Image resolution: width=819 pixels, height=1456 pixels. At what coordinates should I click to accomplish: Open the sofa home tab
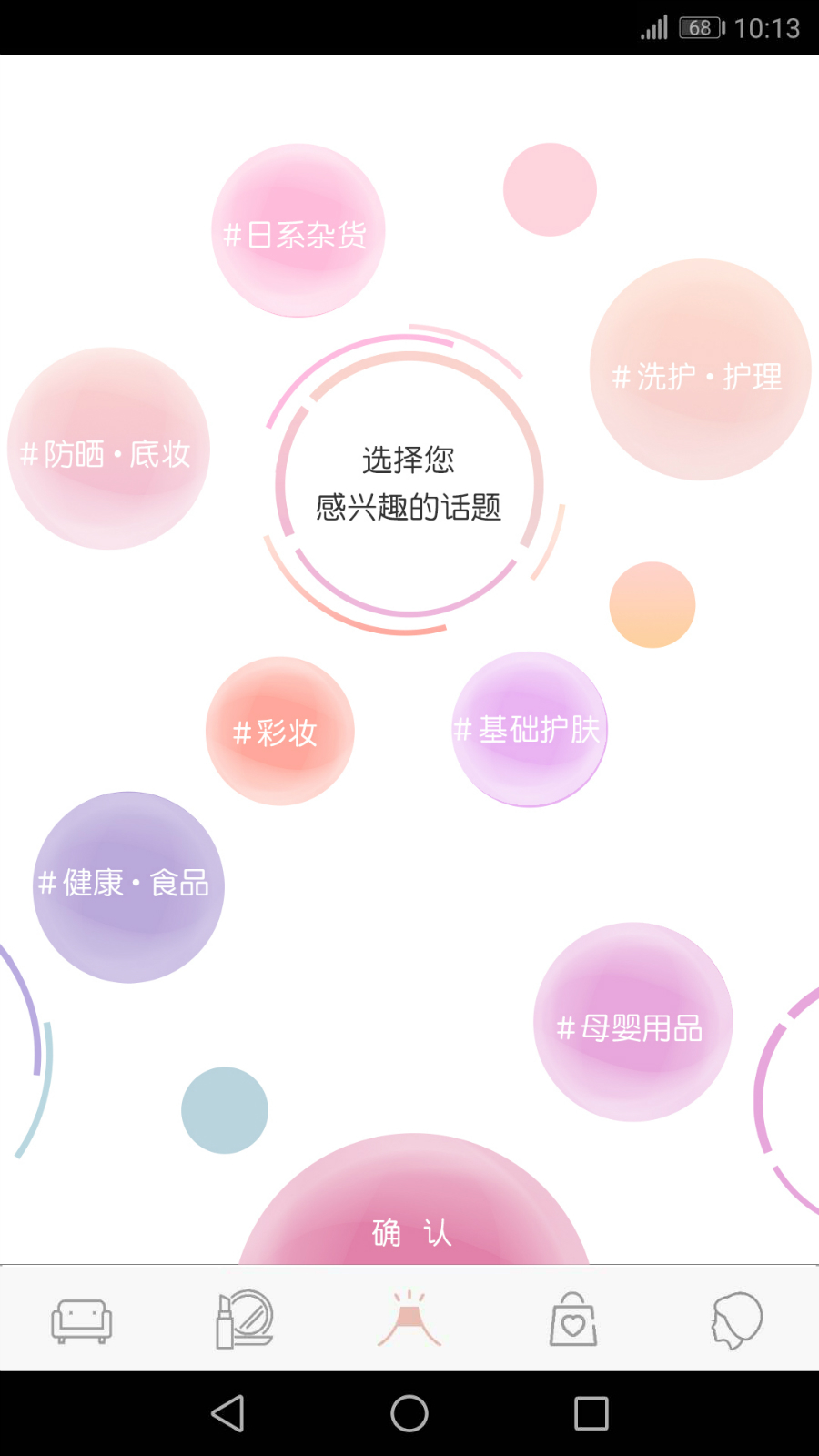(x=82, y=1319)
